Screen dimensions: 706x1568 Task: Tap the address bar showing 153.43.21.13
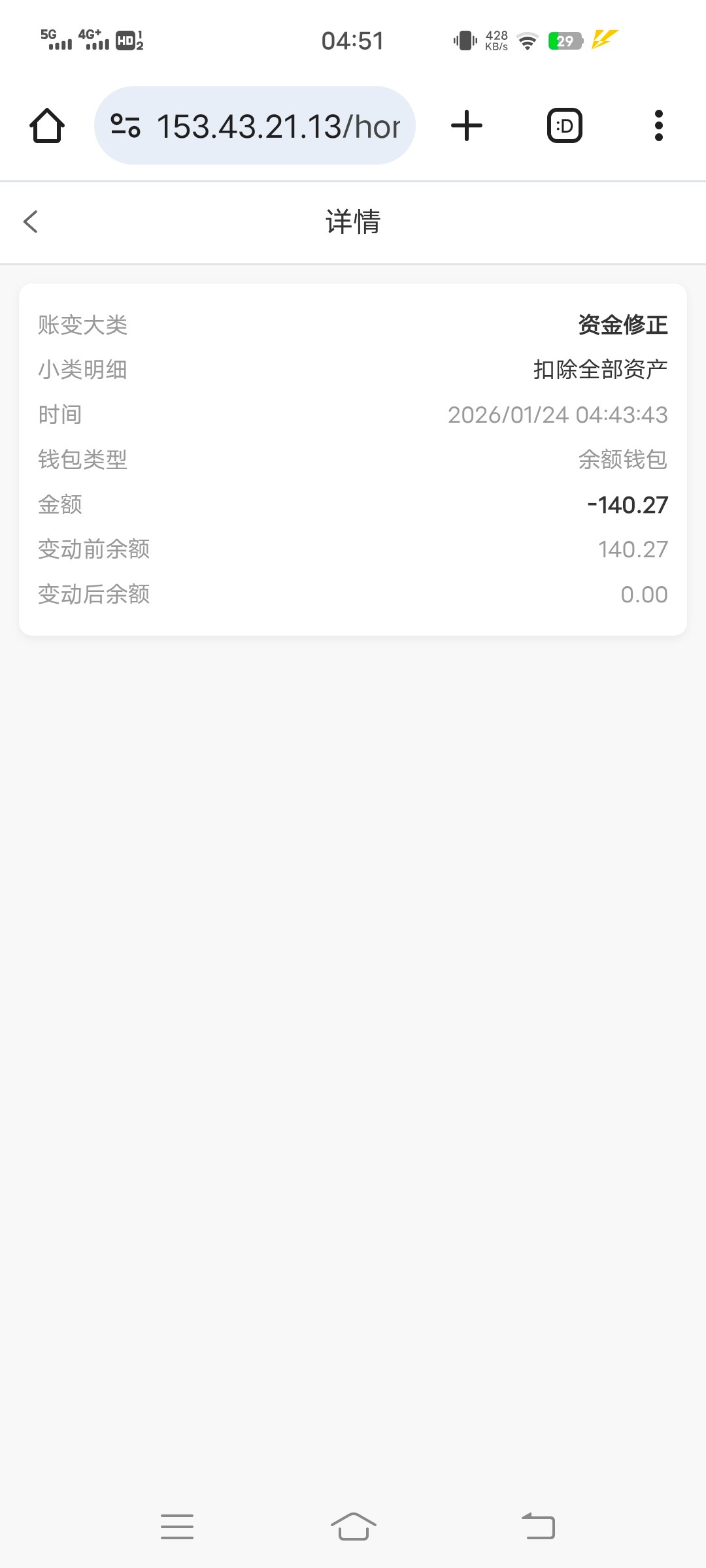tap(278, 126)
